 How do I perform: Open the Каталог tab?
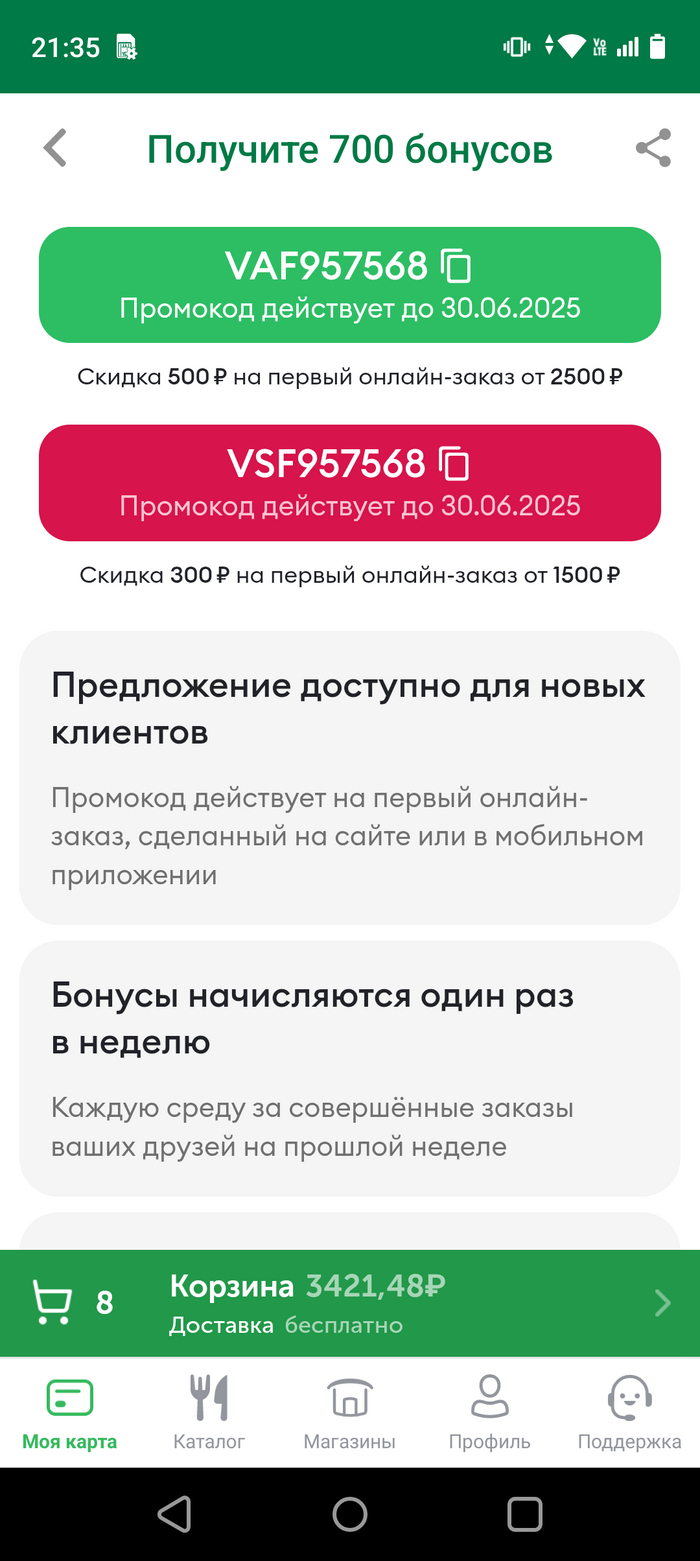pos(209,1412)
